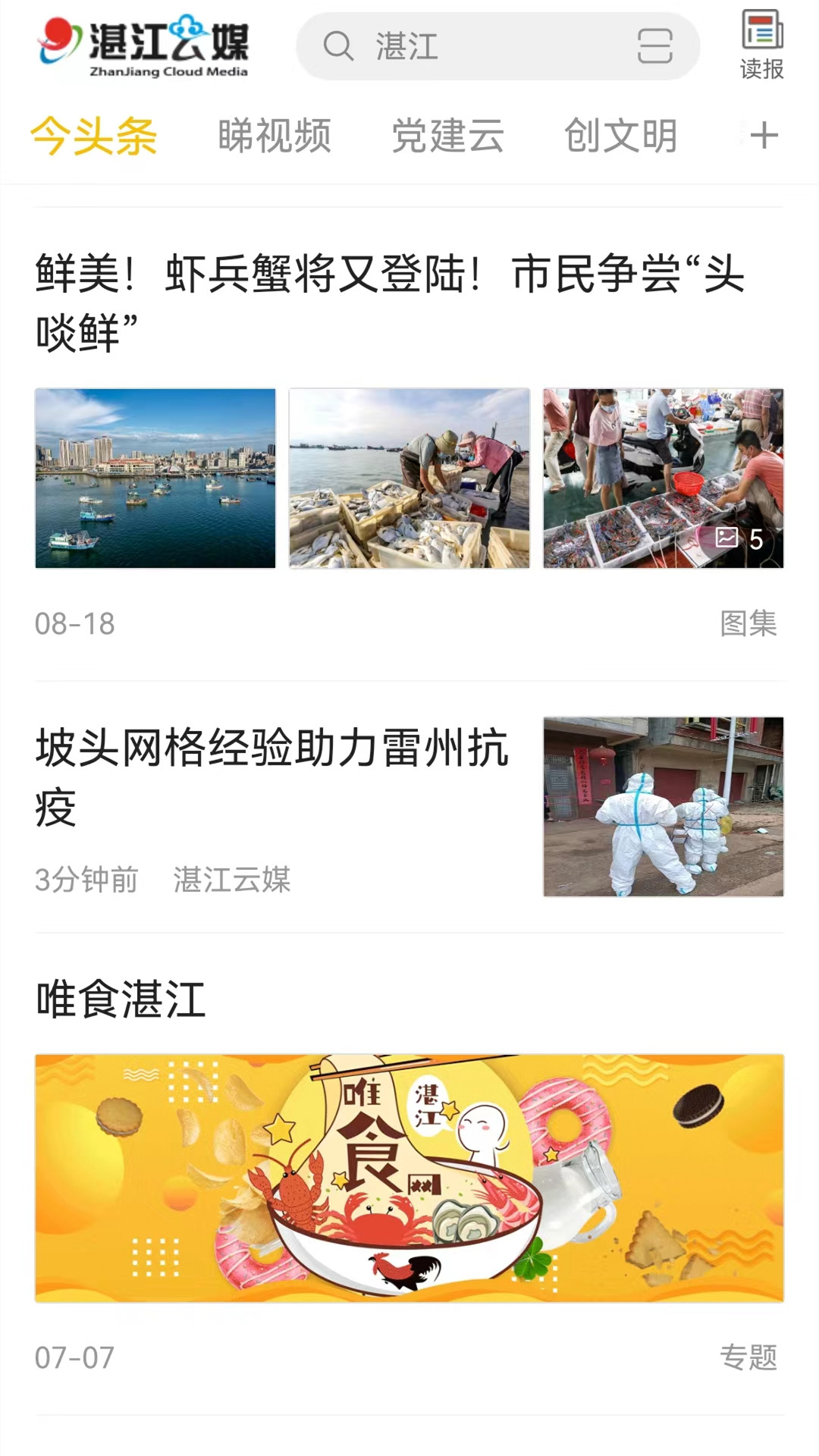This screenshot has width=819, height=1456.
Task: Open the 图集 gallery label icon
Action: click(x=748, y=623)
